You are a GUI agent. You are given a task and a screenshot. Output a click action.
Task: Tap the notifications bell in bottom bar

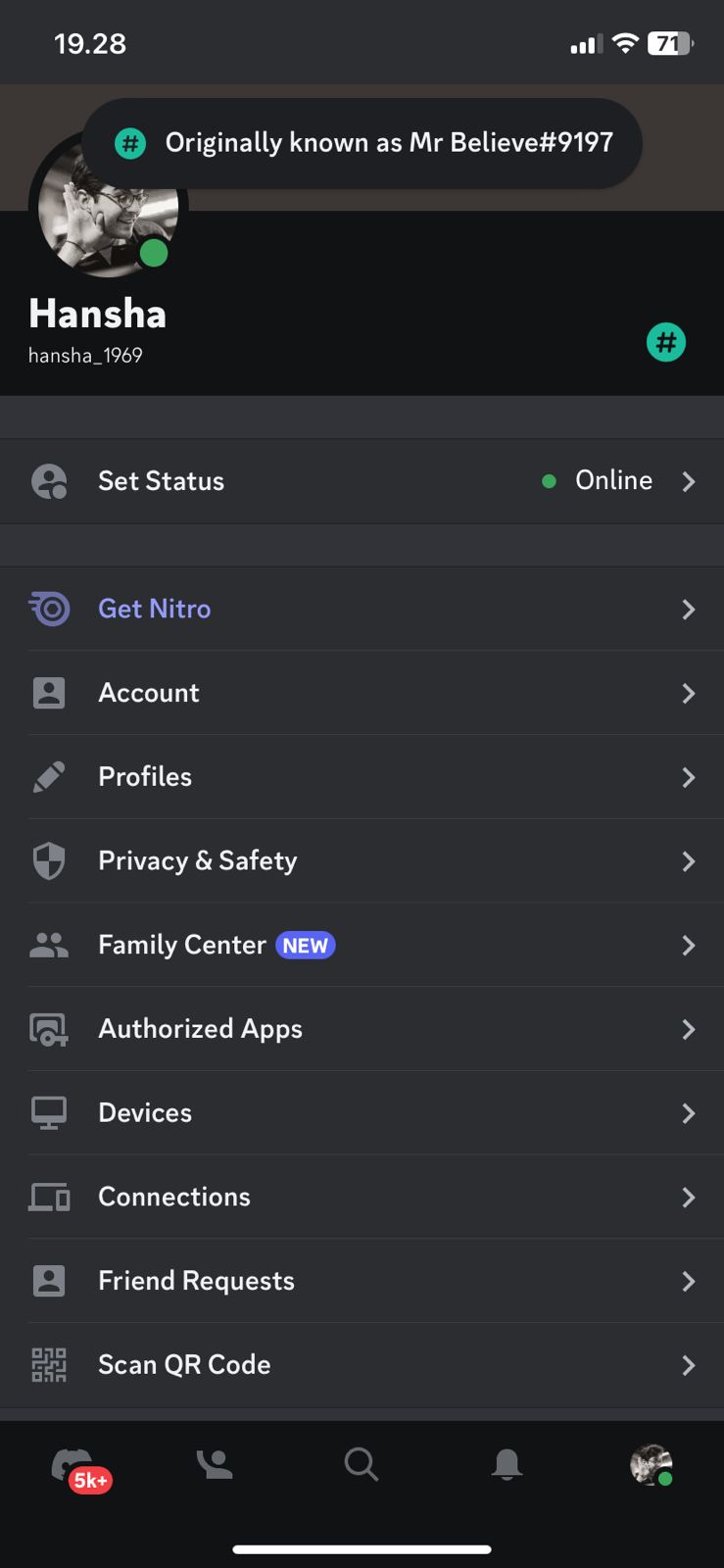(x=507, y=1464)
